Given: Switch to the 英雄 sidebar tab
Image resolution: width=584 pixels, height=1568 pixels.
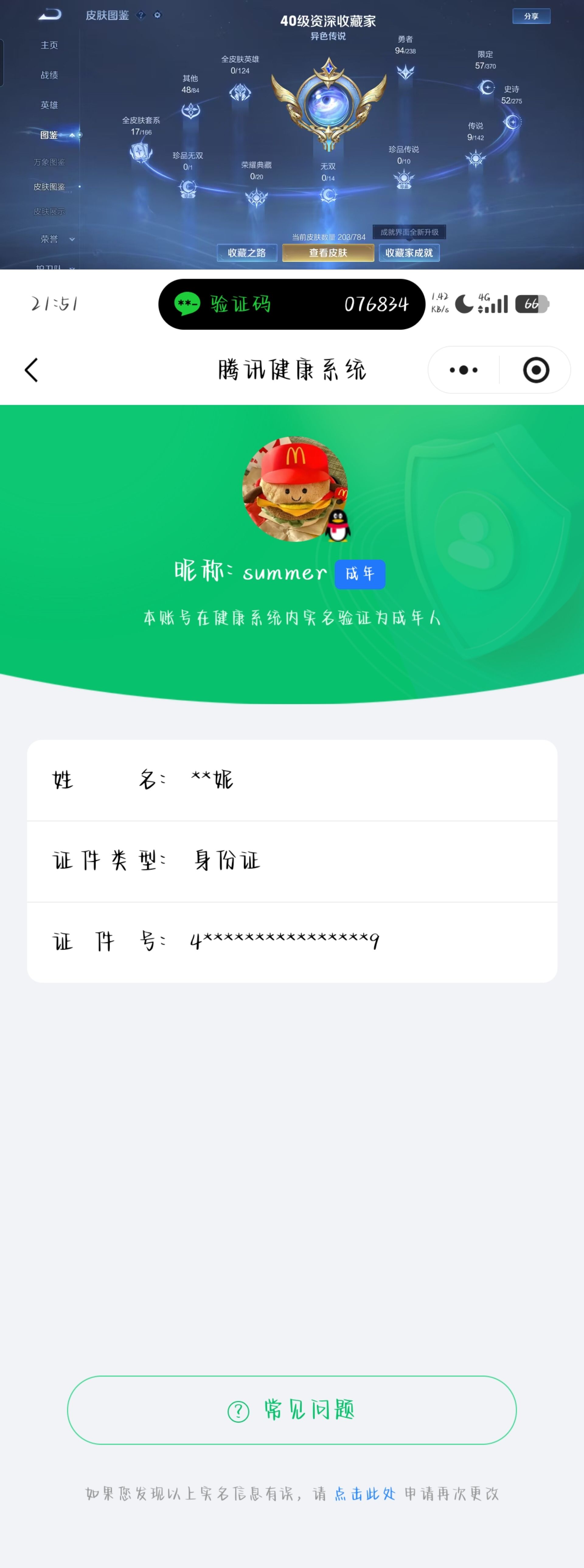Looking at the screenshot, I should 49,105.
